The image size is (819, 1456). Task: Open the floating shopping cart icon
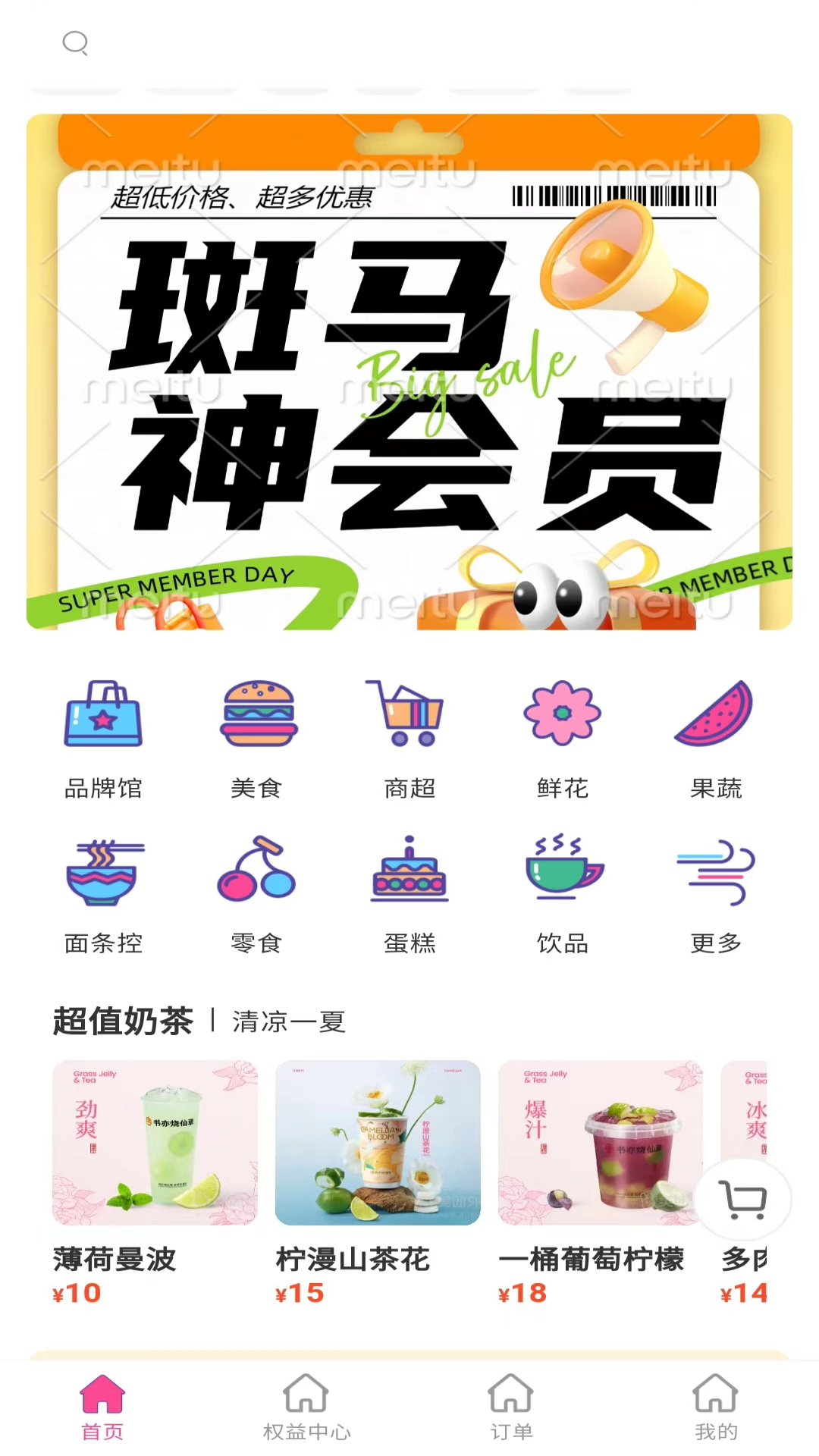coord(745,1199)
